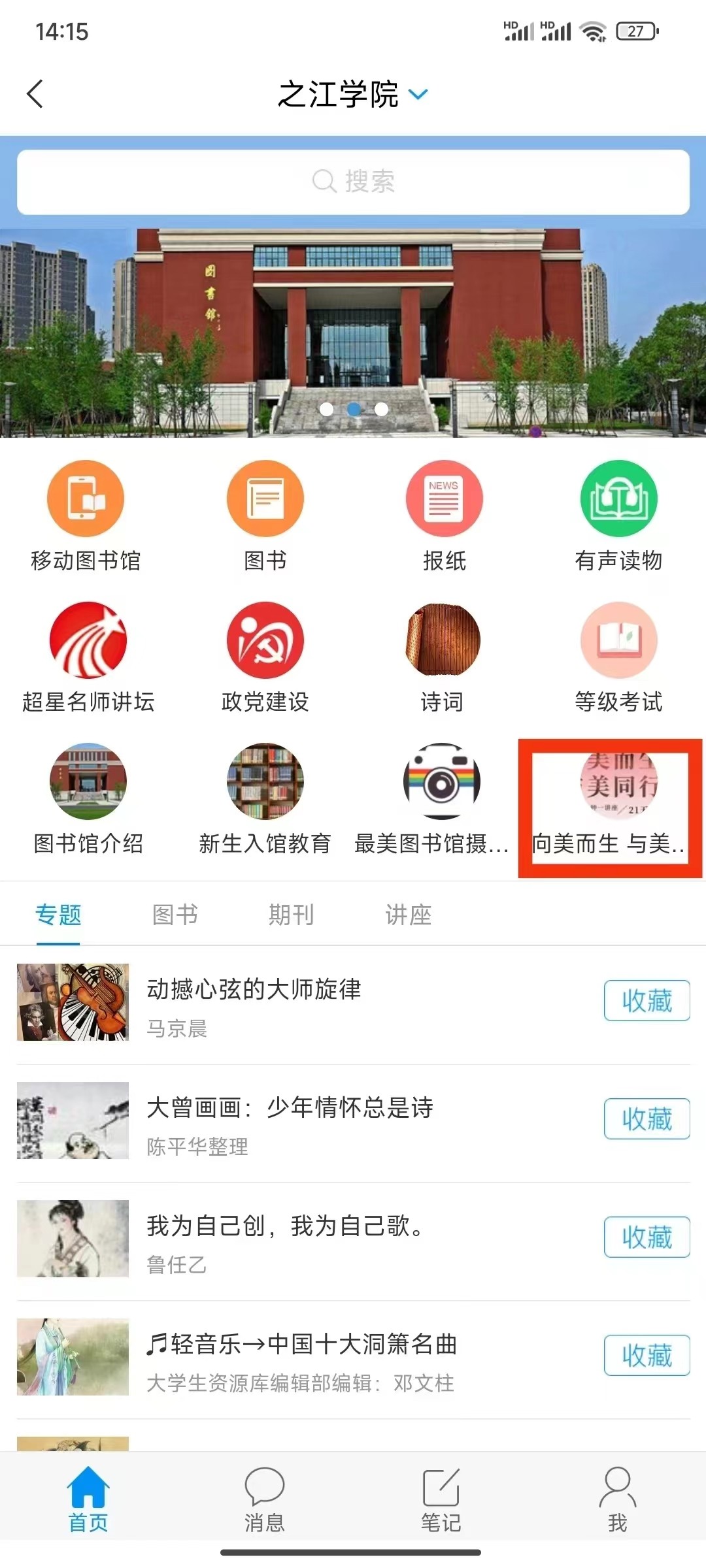Screen dimensions: 706x1568
Task: Open the highlighted 向美而生 与美同行 item
Action: tap(610, 806)
